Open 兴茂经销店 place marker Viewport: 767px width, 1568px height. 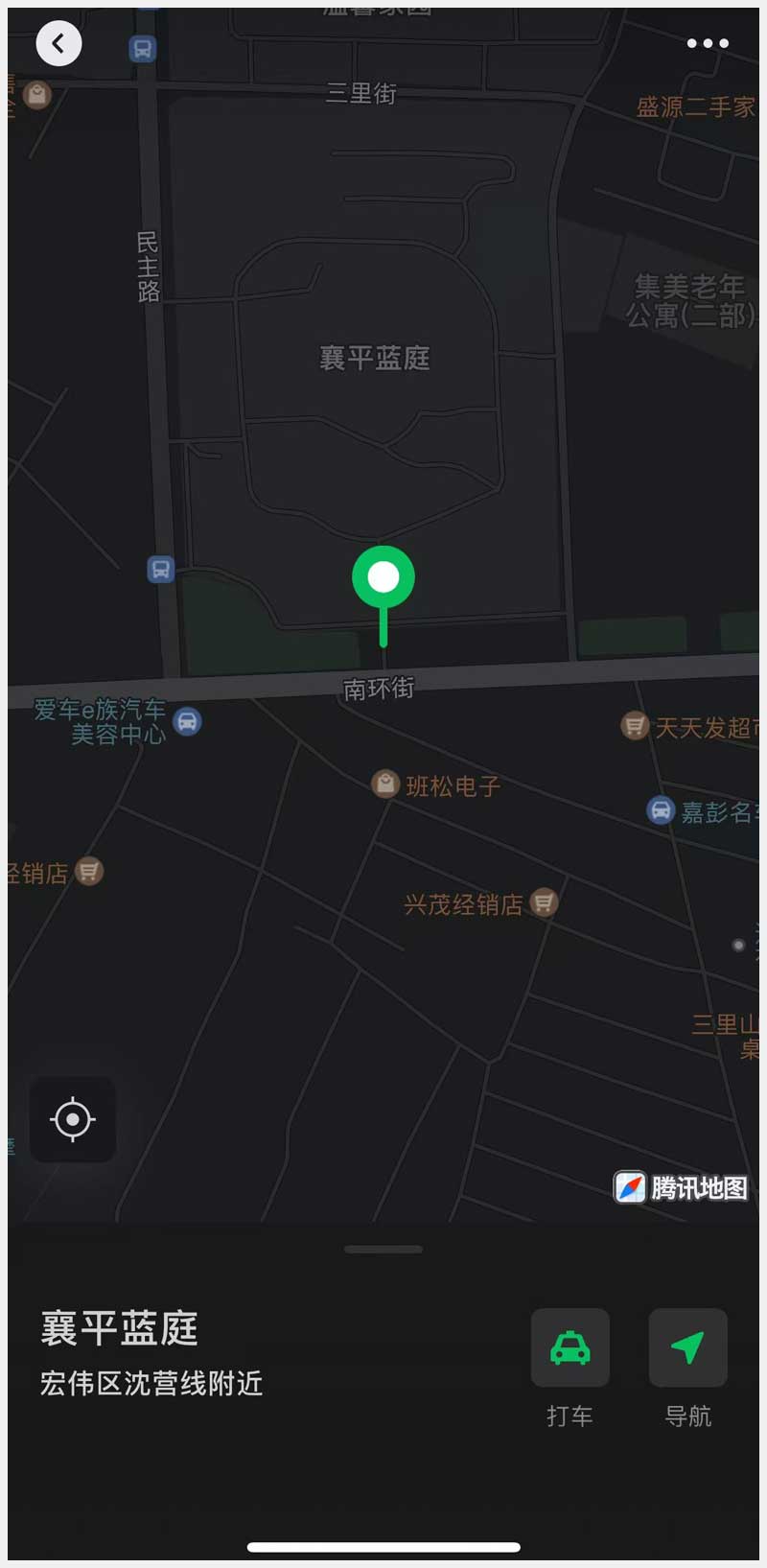pos(544,902)
